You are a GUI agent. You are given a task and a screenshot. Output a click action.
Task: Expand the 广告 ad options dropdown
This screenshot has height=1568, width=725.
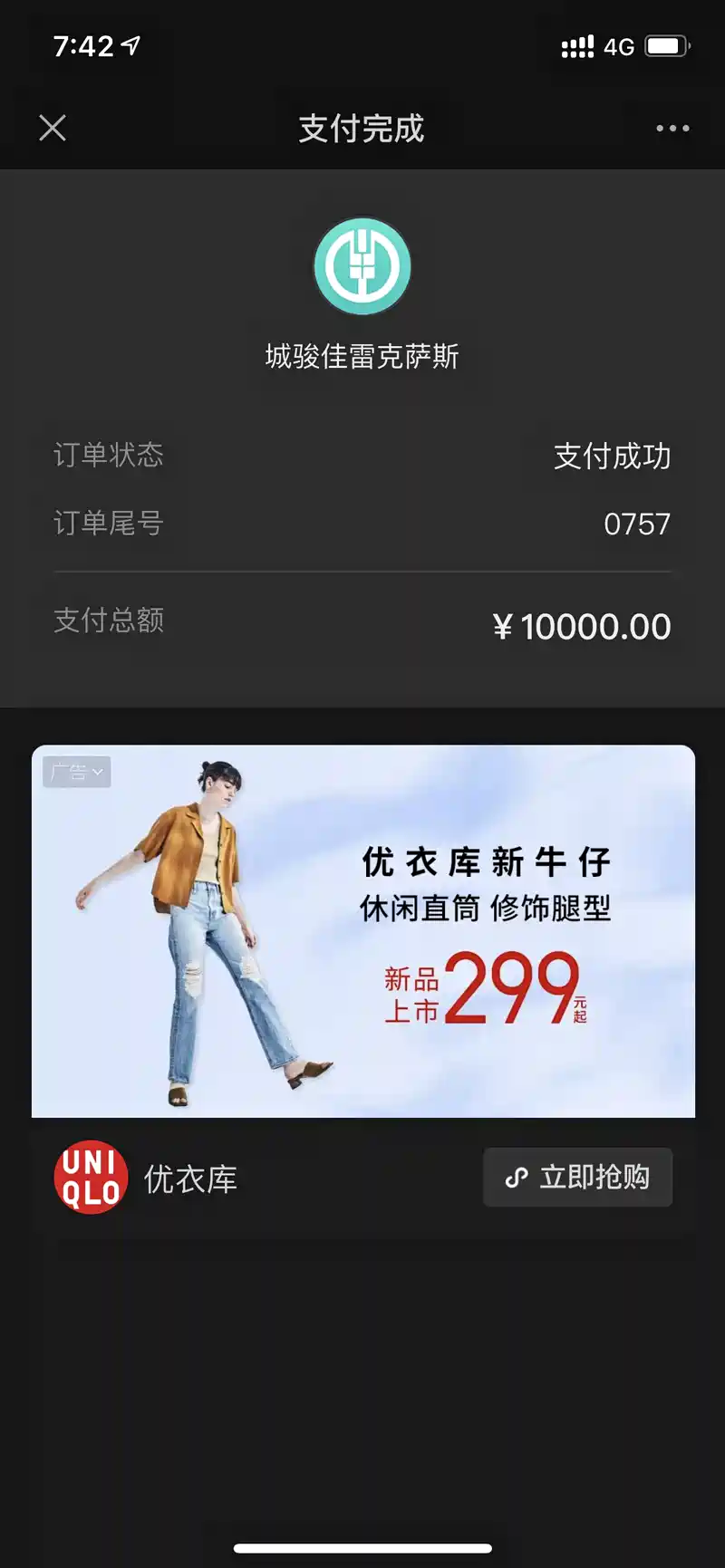tap(77, 772)
